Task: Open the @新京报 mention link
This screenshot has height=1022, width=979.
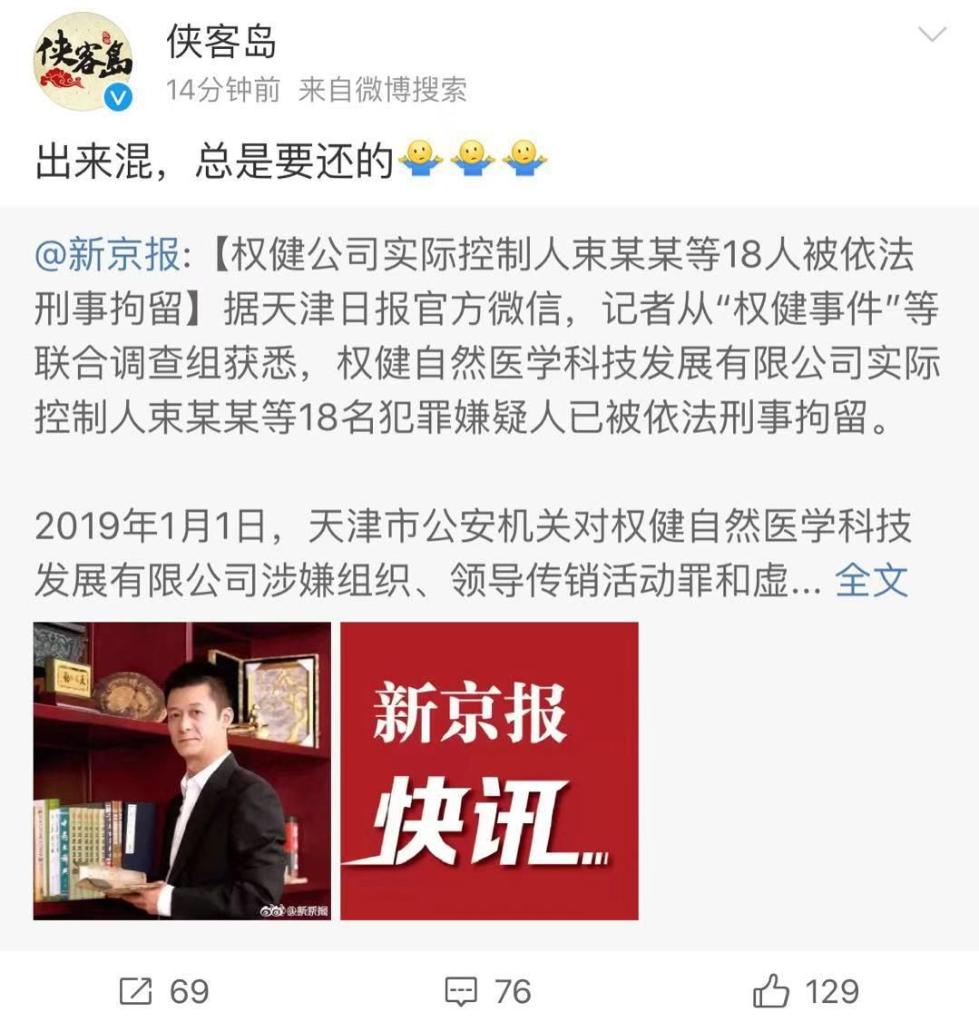Action: (109, 256)
